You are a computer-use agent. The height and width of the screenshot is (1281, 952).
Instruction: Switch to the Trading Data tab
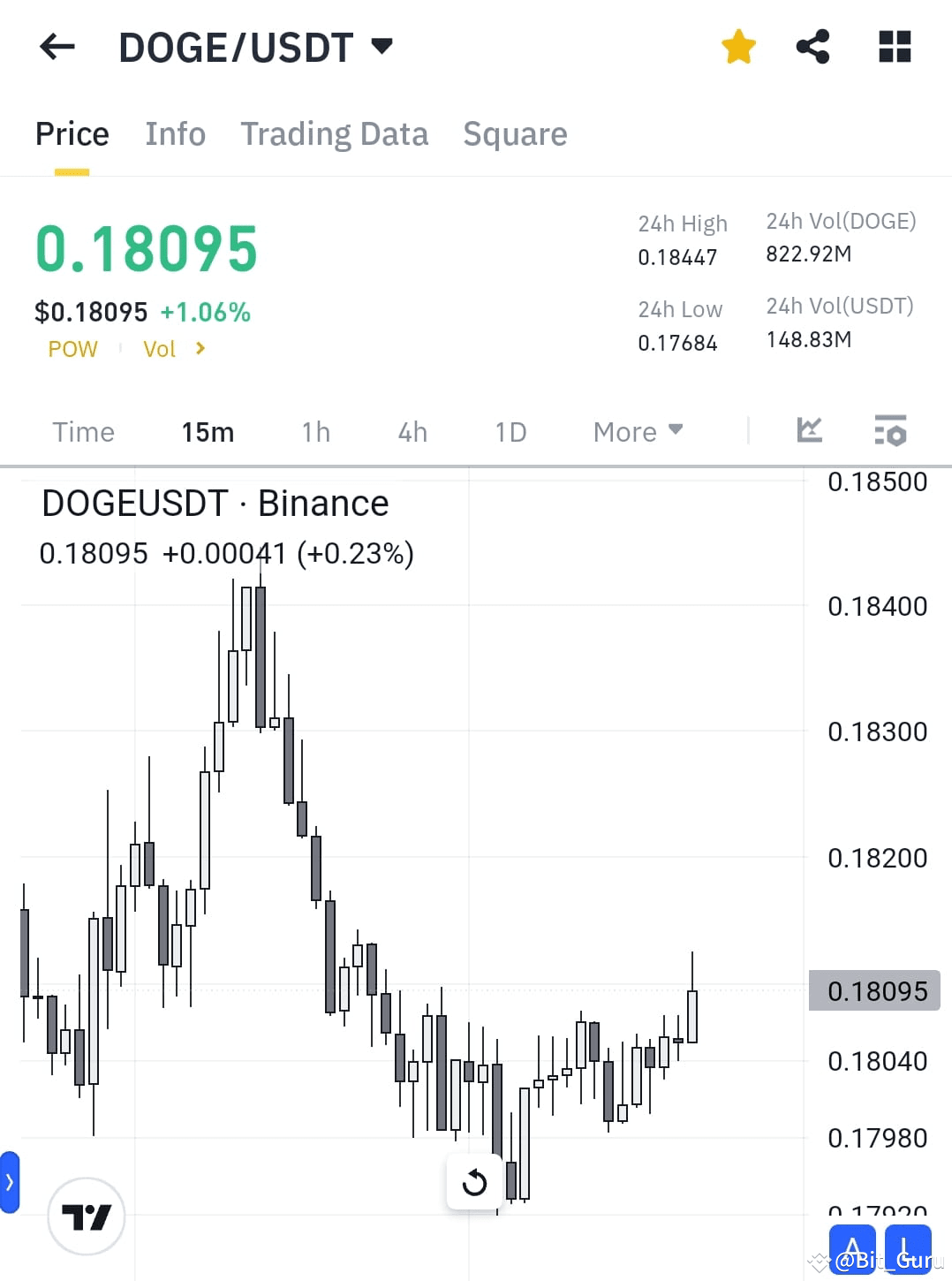click(x=334, y=133)
